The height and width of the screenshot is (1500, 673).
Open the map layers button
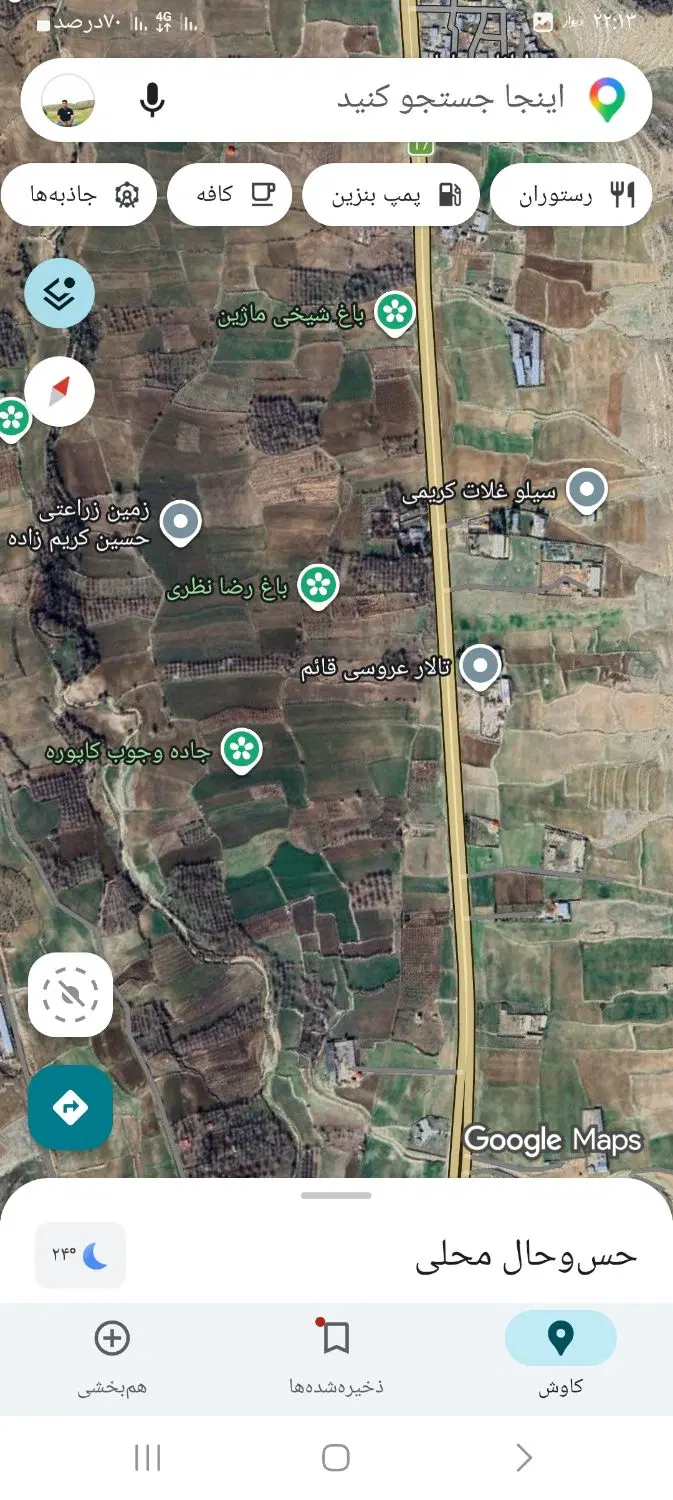(60, 293)
